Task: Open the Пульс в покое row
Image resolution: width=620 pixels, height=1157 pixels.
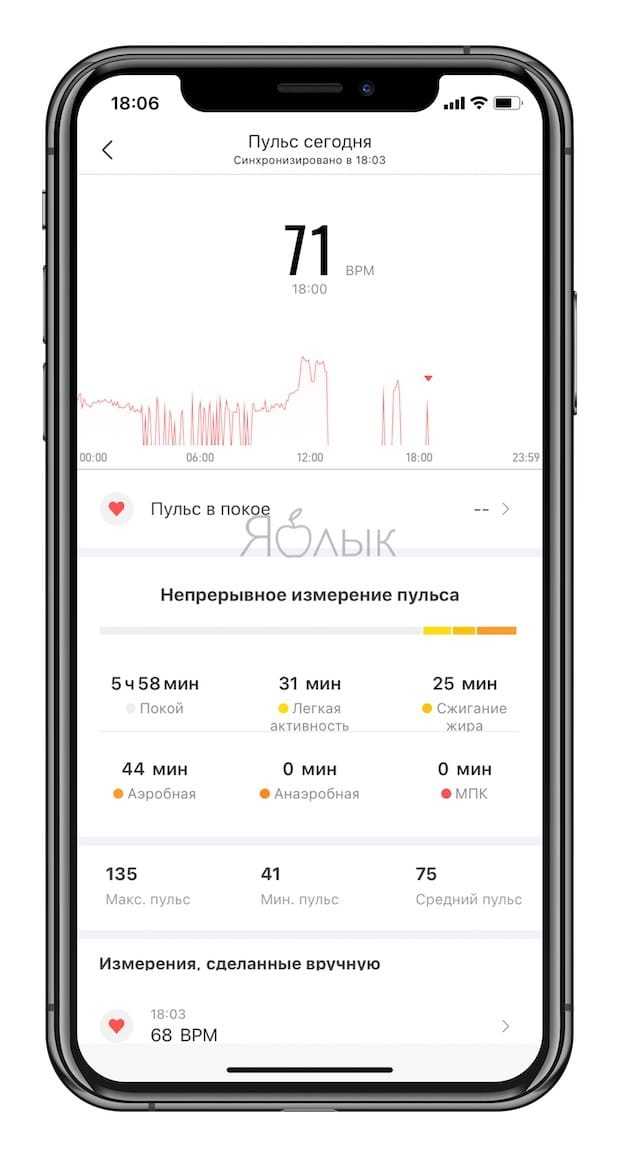Action: pyautogui.click(x=310, y=509)
